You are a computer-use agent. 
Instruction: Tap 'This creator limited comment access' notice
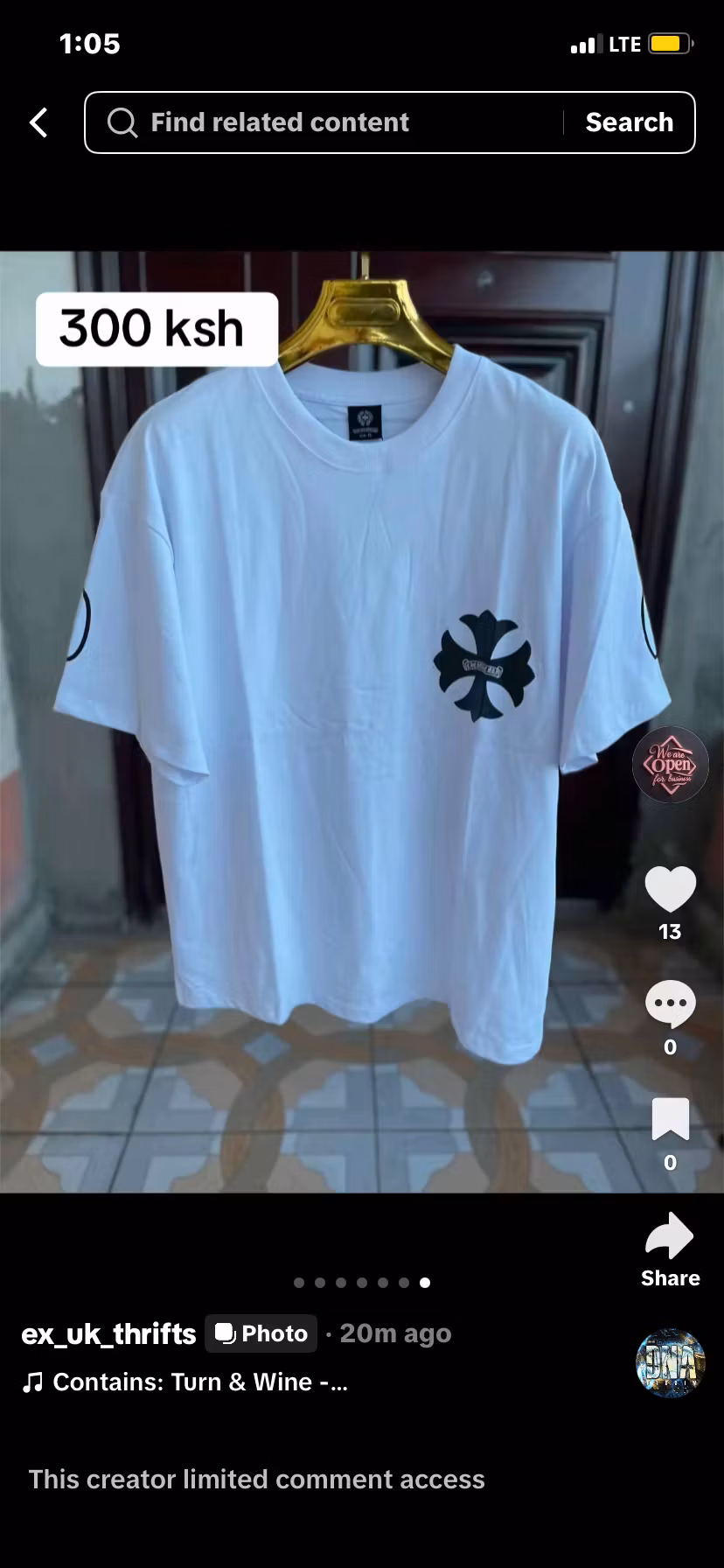point(257,1480)
